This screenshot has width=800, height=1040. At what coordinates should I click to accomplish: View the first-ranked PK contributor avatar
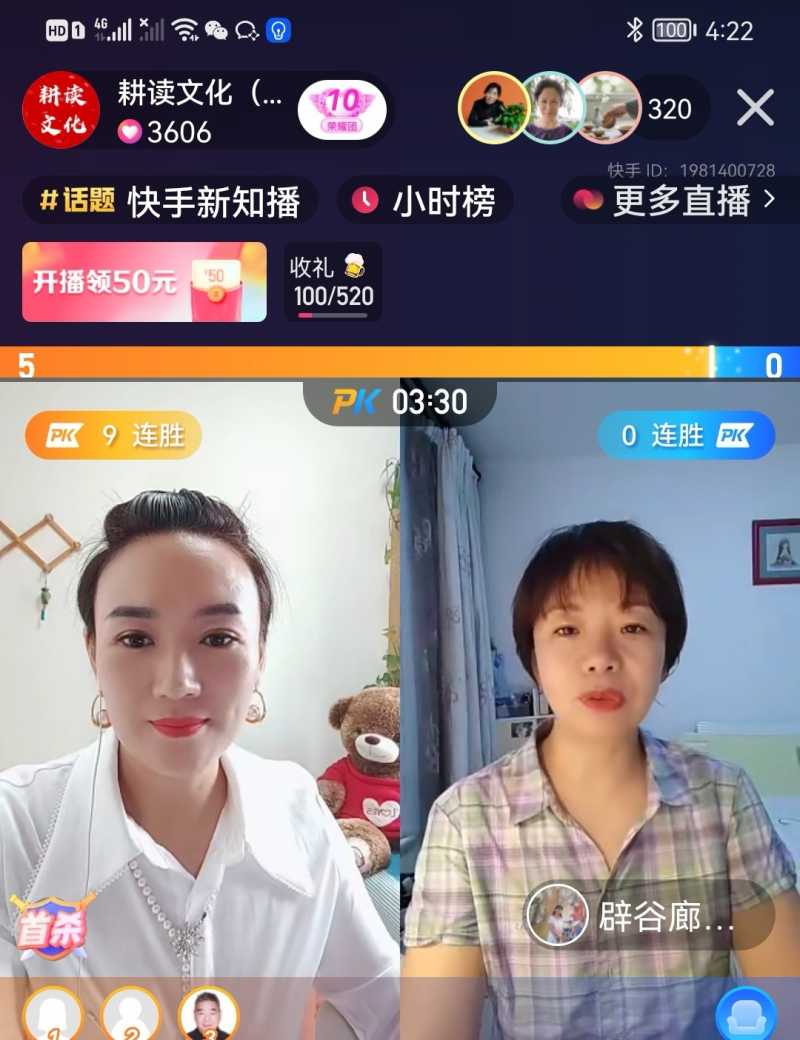pyautogui.click(x=52, y=1015)
